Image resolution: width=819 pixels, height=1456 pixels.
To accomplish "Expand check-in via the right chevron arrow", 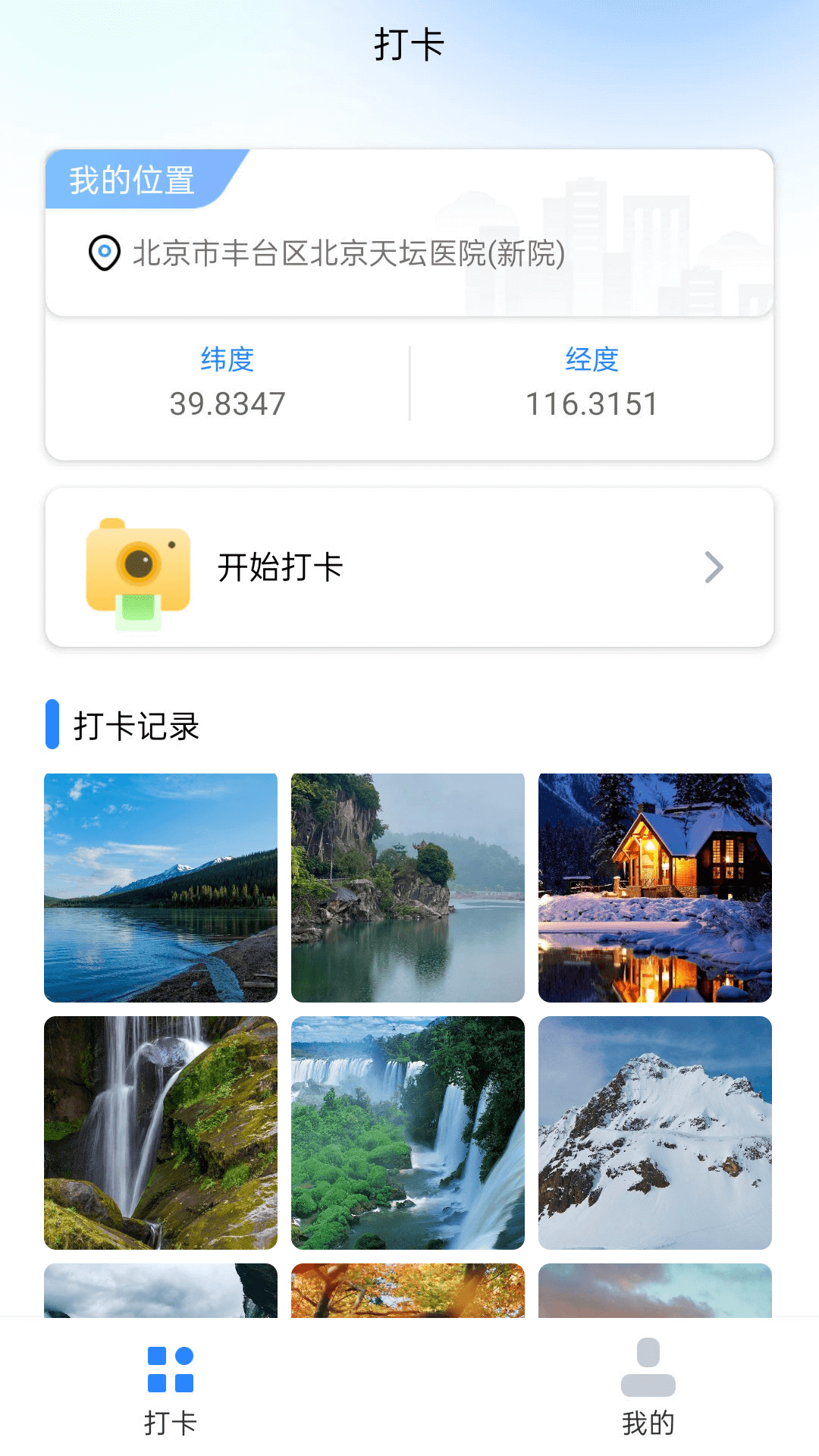I will pyautogui.click(x=714, y=567).
